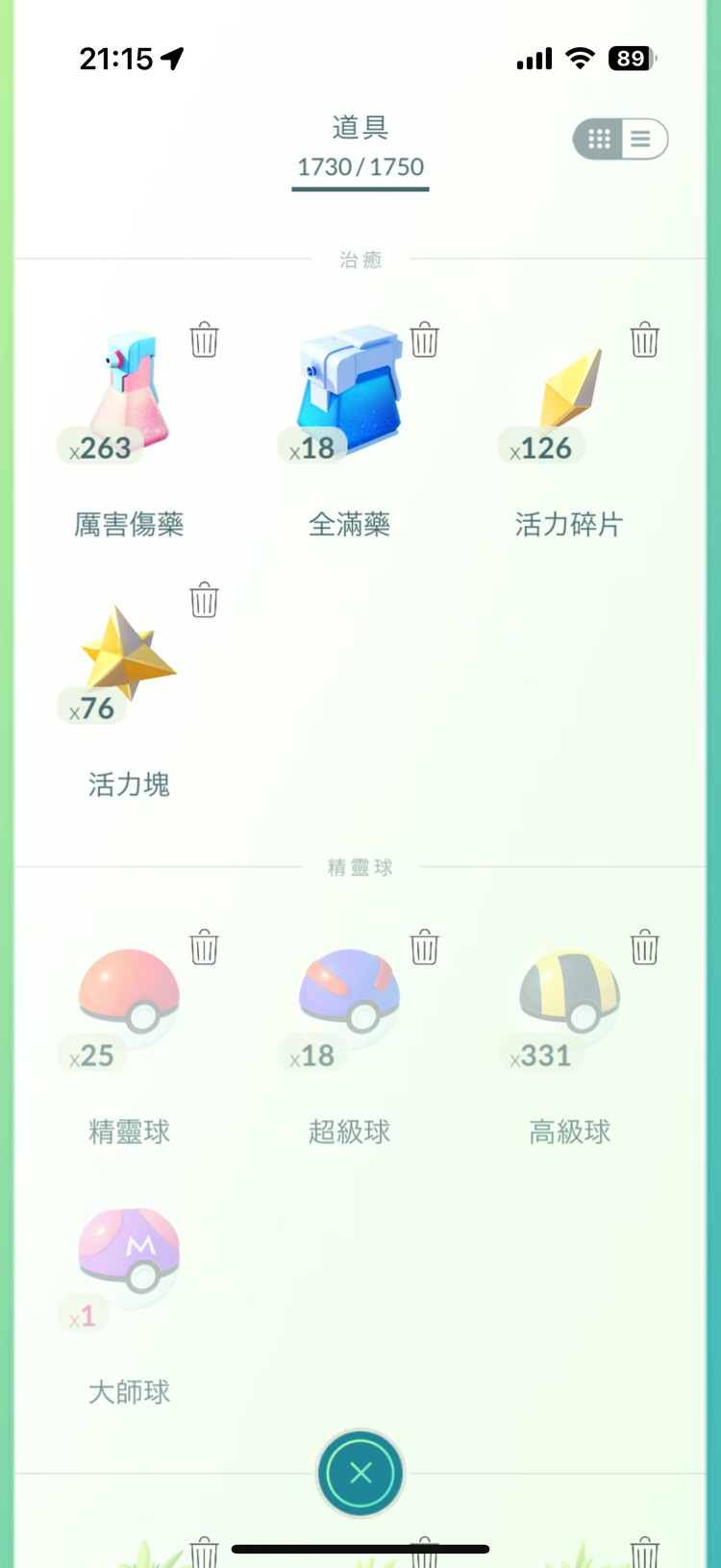Screen dimensions: 721x1568
Task: Open delete option for 高級球
Action: (645, 947)
